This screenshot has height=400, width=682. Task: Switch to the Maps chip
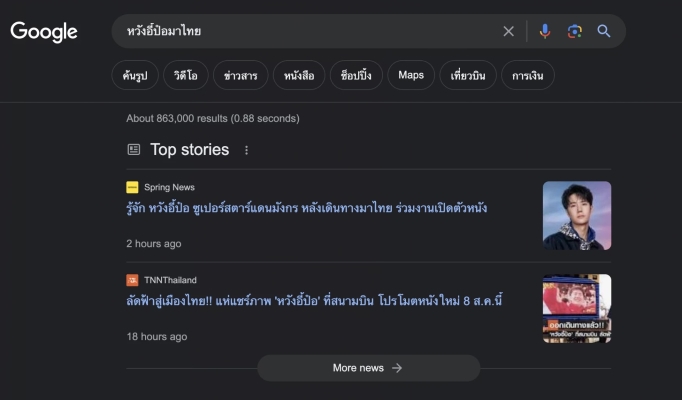411,76
